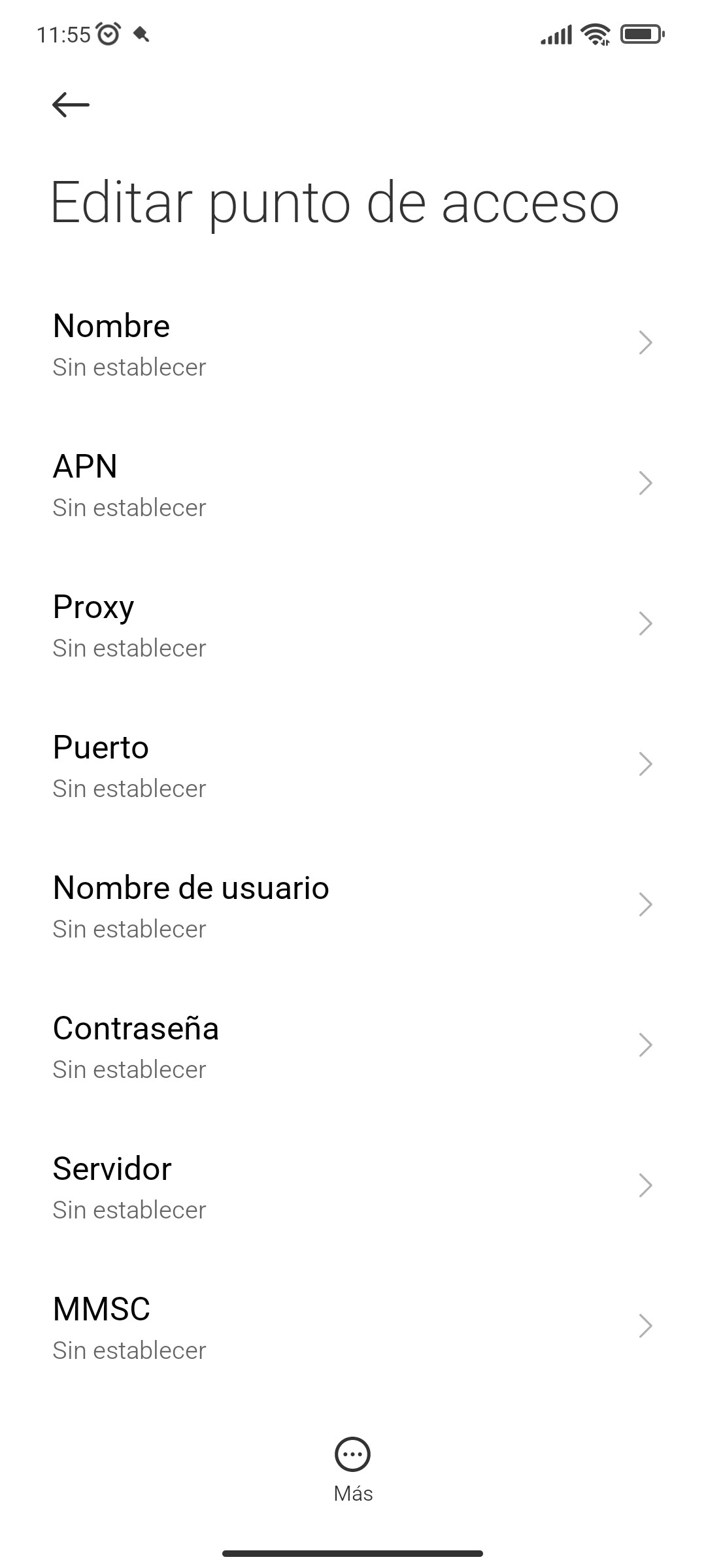Expand the Nombre field chevron
This screenshot has height=1568, width=706.
[x=645, y=342]
